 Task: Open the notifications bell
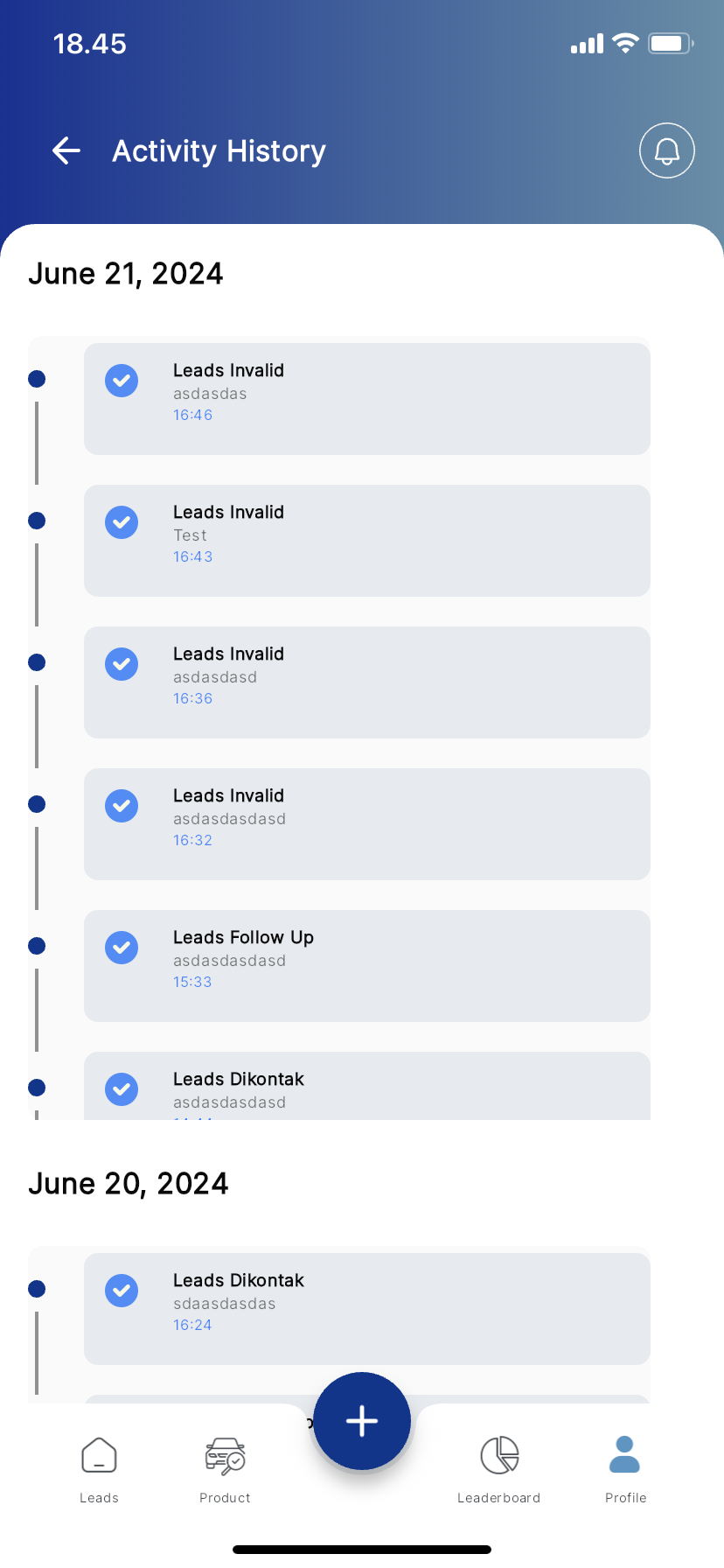(x=667, y=150)
